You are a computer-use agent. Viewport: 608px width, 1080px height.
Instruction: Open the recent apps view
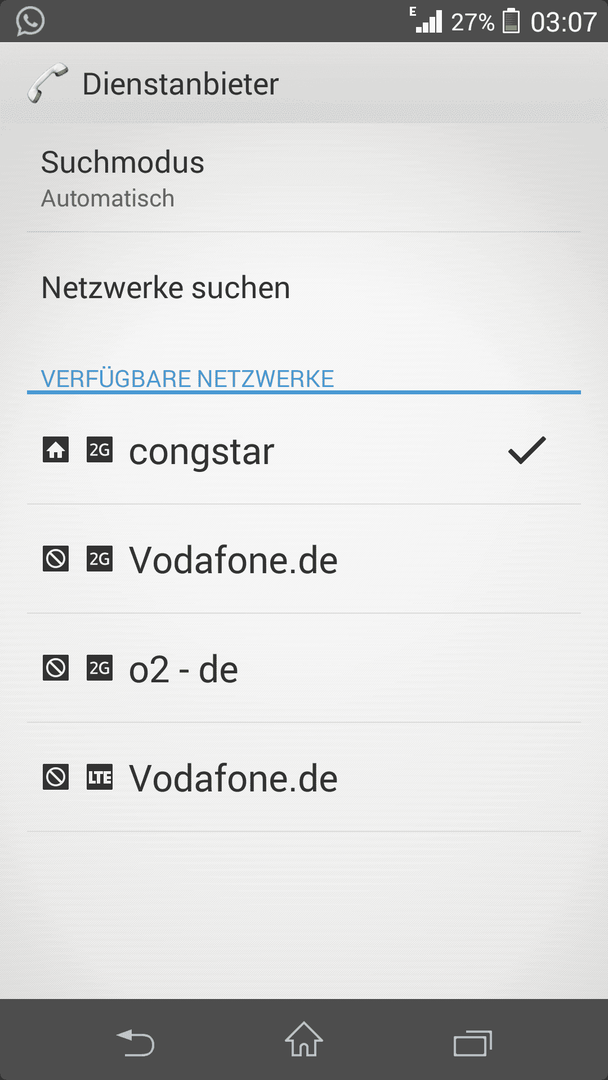coord(472,1042)
